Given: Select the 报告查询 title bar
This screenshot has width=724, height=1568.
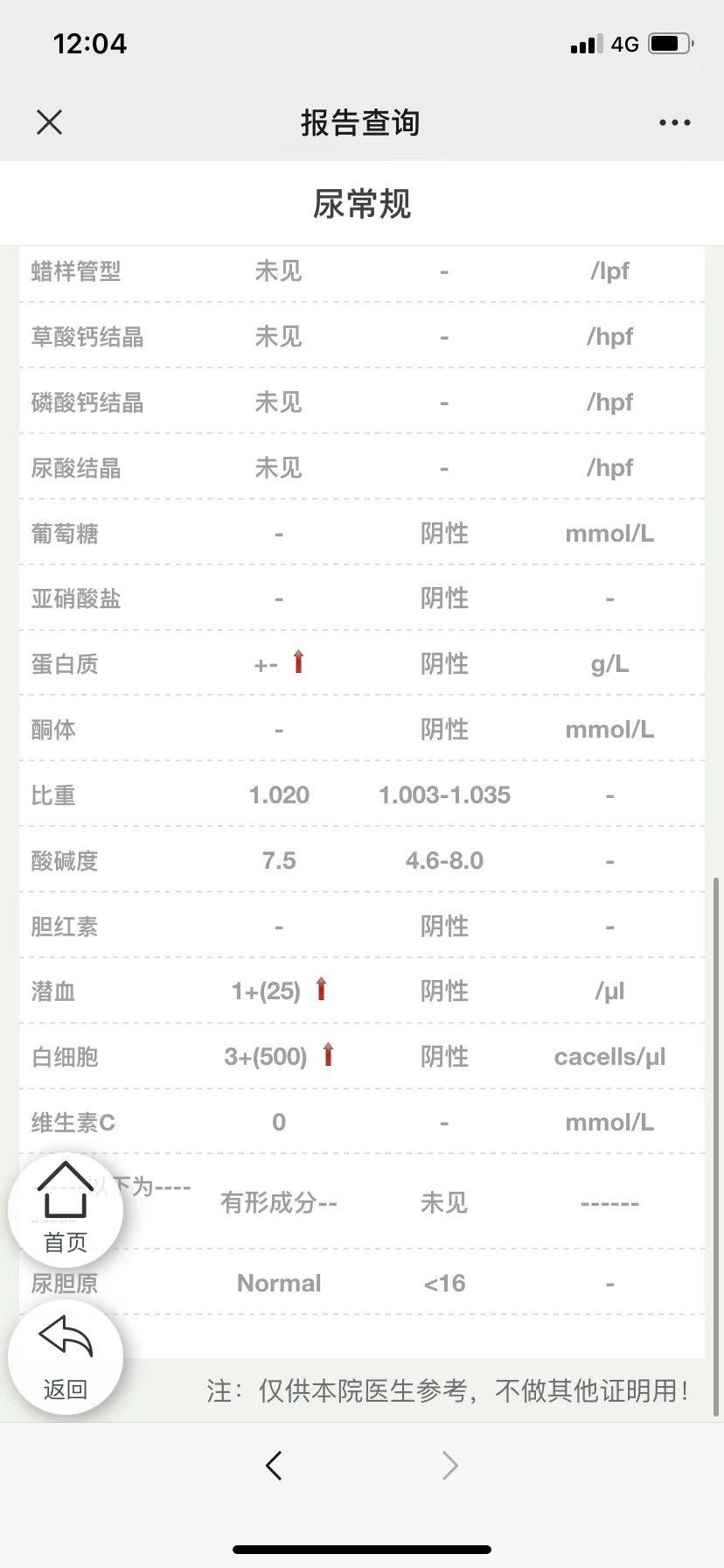Looking at the screenshot, I should click(x=361, y=122).
